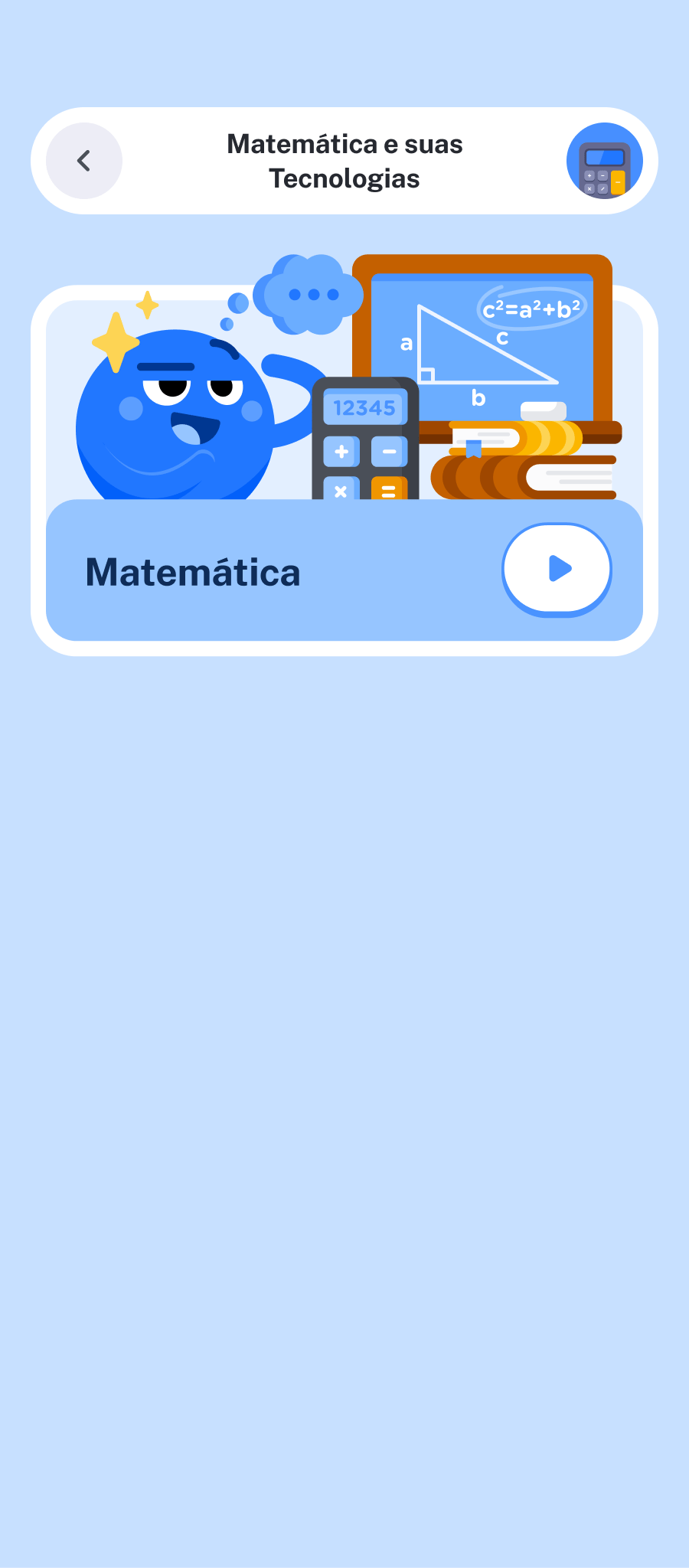Tap the play button for Matemática
This screenshot has width=689, height=1568.
coord(557,569)
